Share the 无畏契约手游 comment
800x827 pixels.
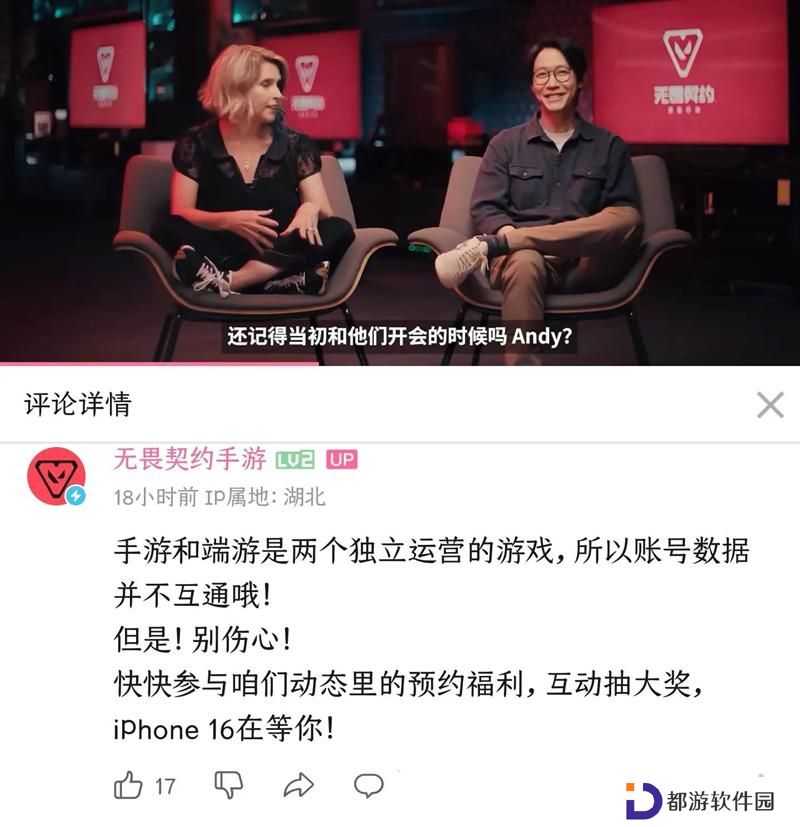click(298, 786)
